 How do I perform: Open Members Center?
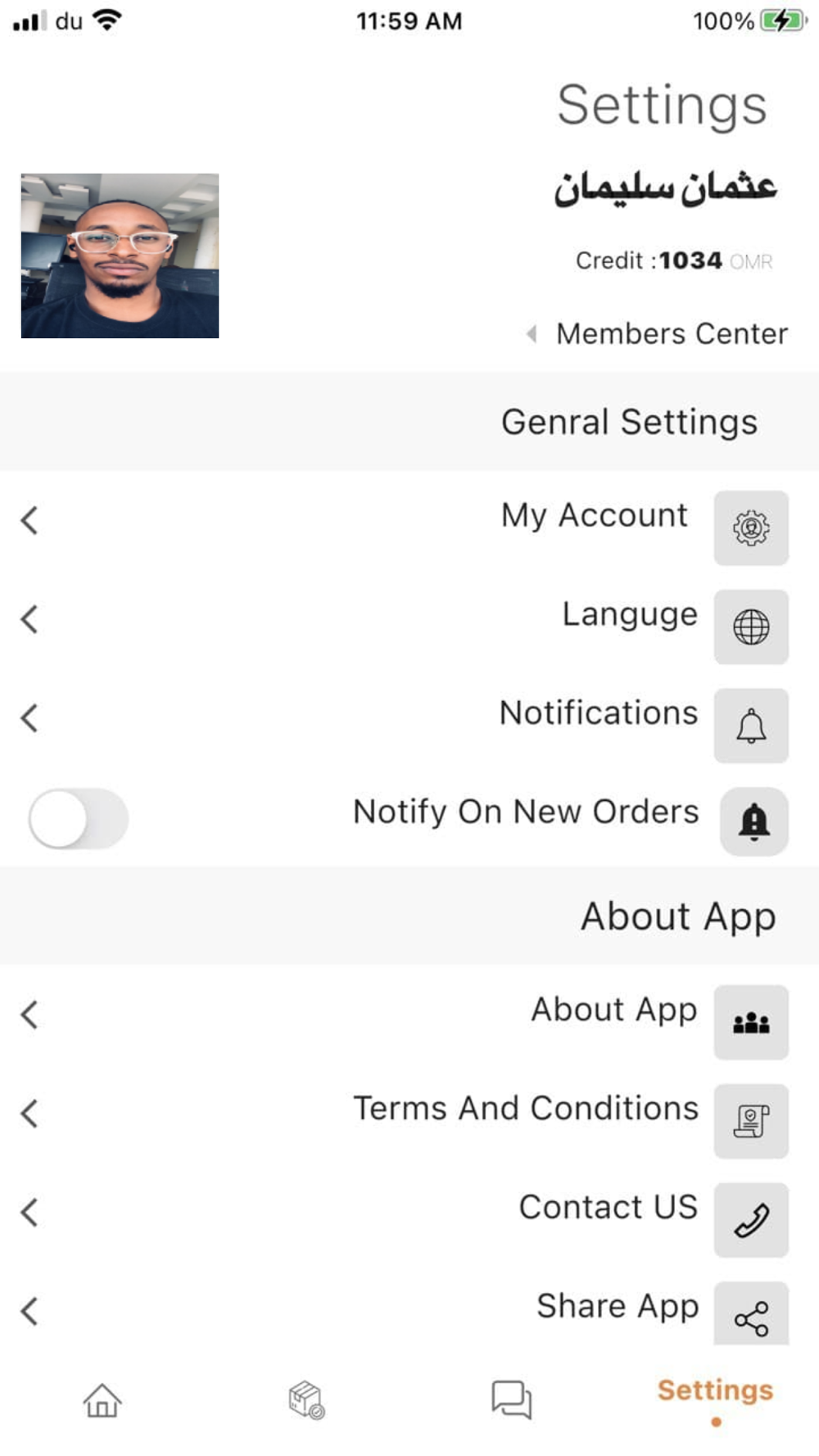657,334
